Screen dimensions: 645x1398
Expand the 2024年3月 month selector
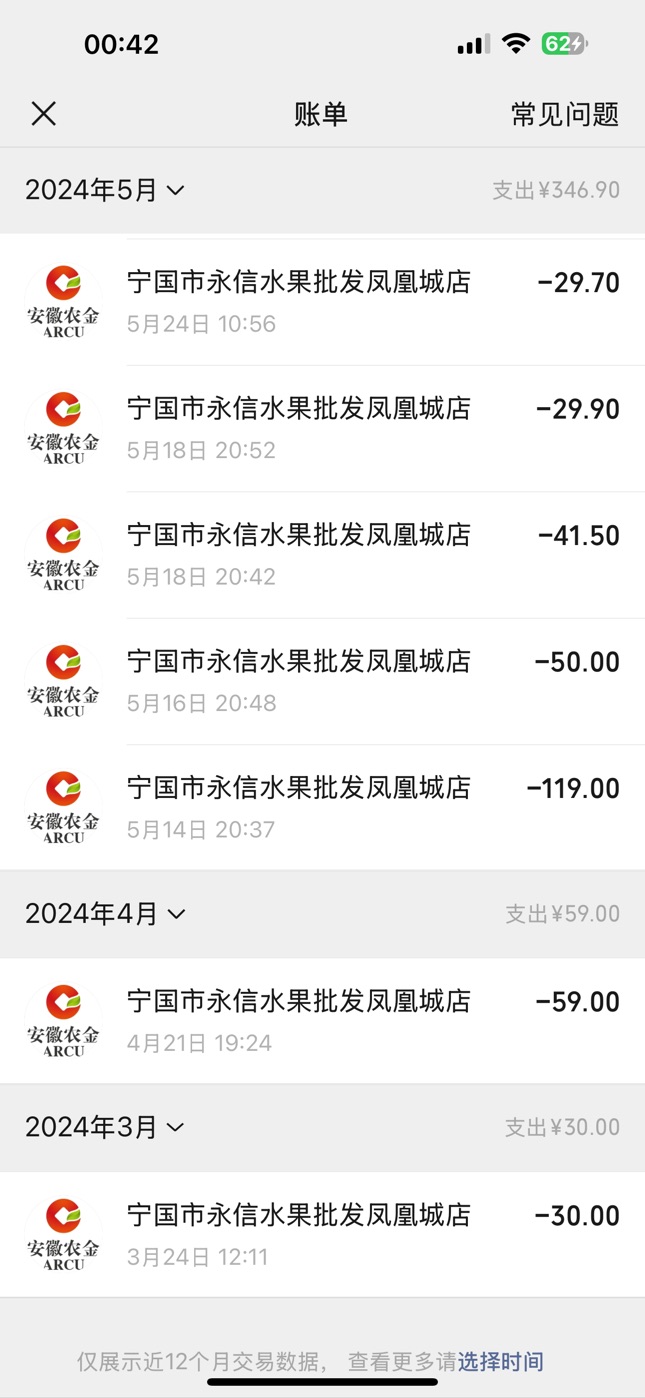(105, 1127)
